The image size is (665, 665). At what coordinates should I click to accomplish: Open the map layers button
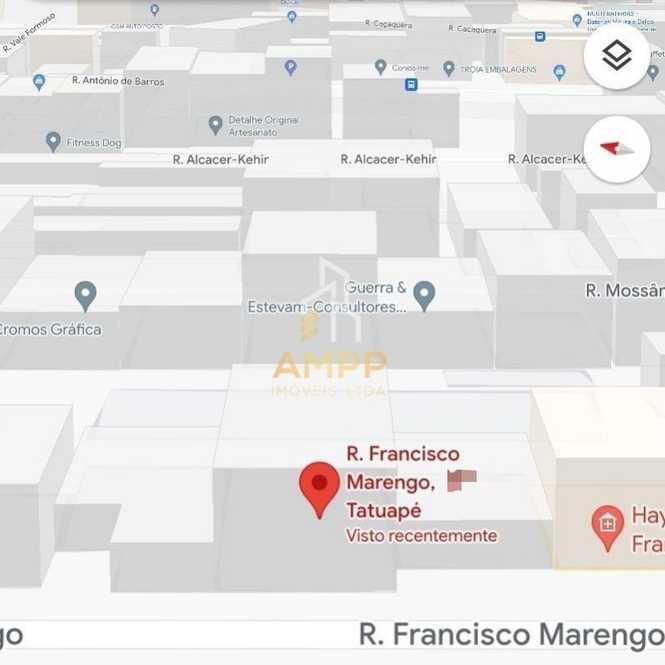(x=617, y=55)
